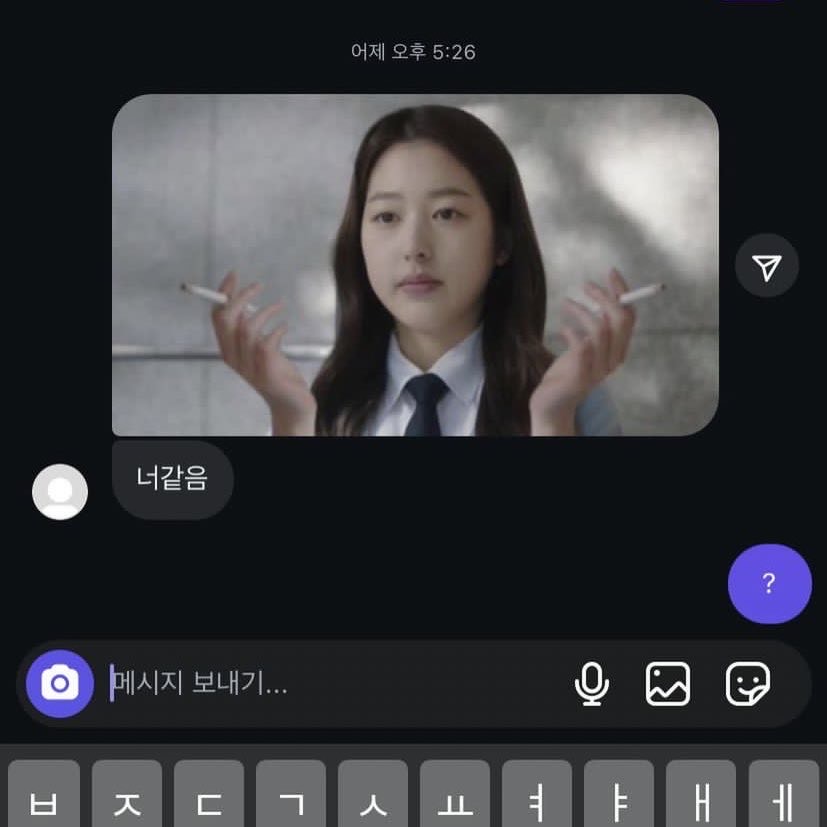827x827 pixels.
Task: Open the camera from the message bar
Action: (60, 684)
